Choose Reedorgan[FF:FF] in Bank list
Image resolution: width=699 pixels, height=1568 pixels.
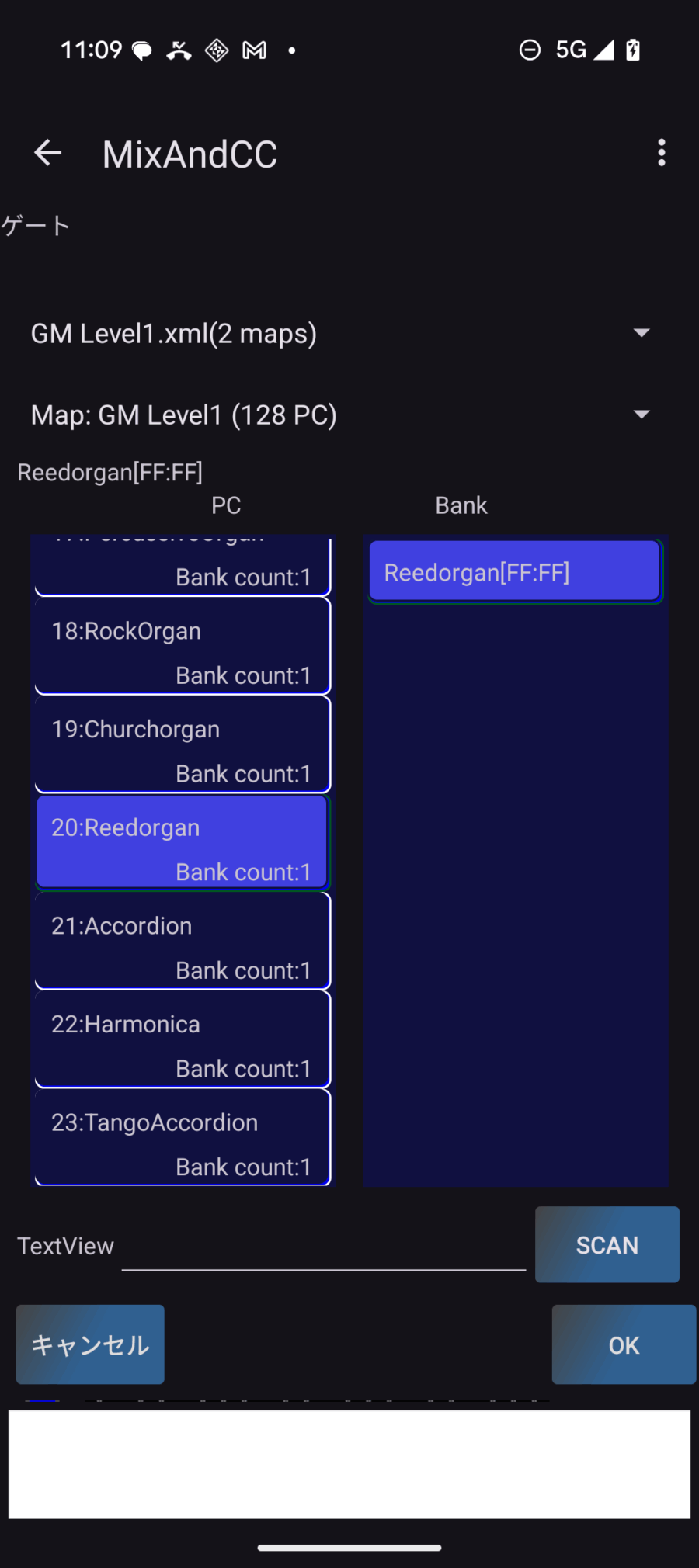[514, 572]
